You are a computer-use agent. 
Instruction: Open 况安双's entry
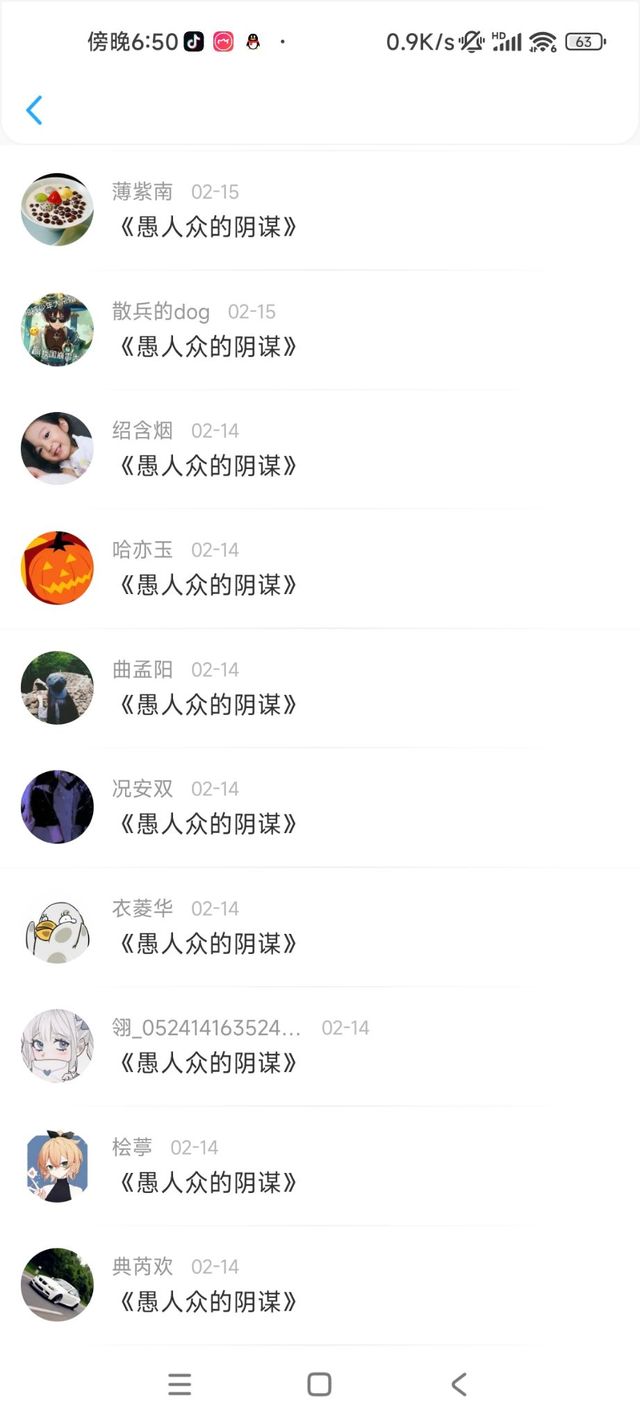click(208, 824)
